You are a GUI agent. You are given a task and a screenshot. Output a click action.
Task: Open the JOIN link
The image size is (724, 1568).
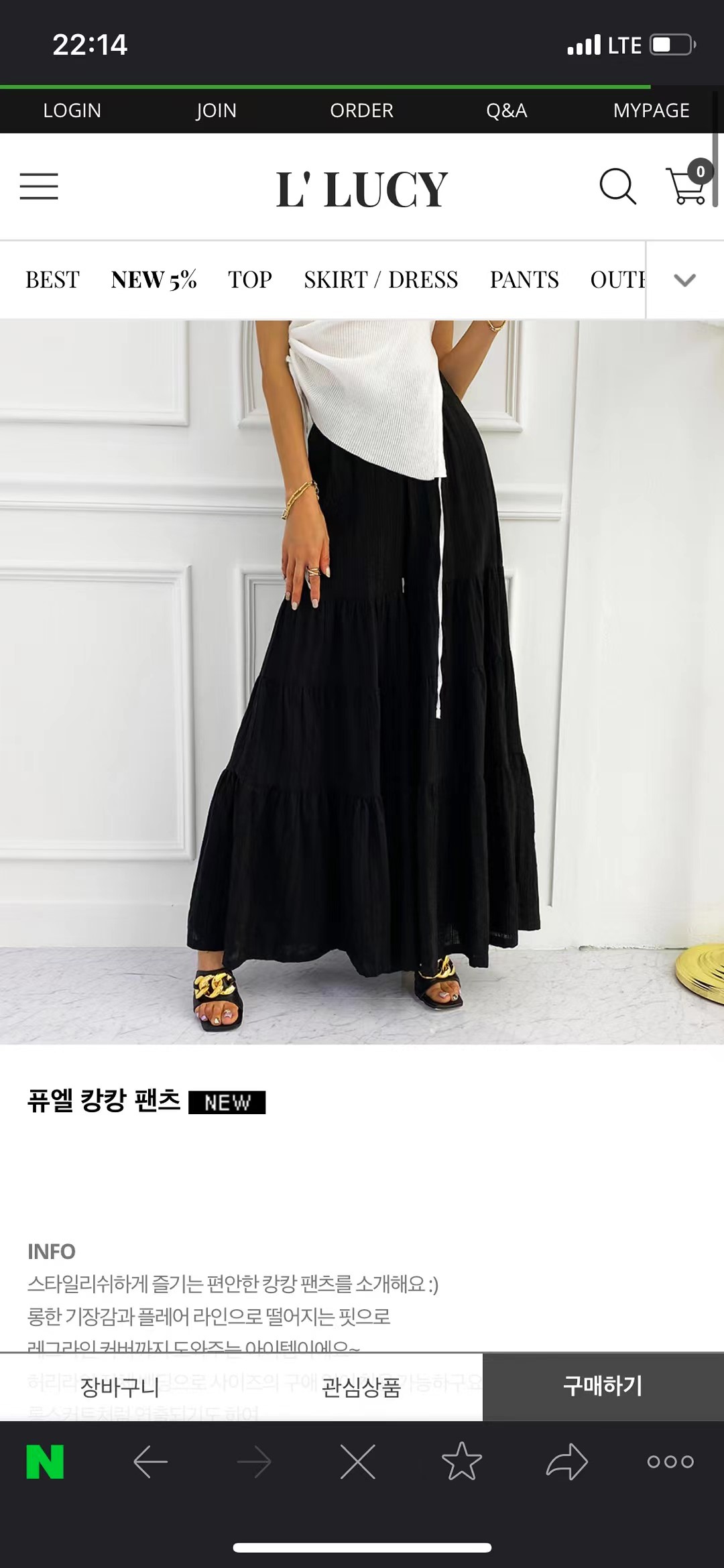[216, 111]
